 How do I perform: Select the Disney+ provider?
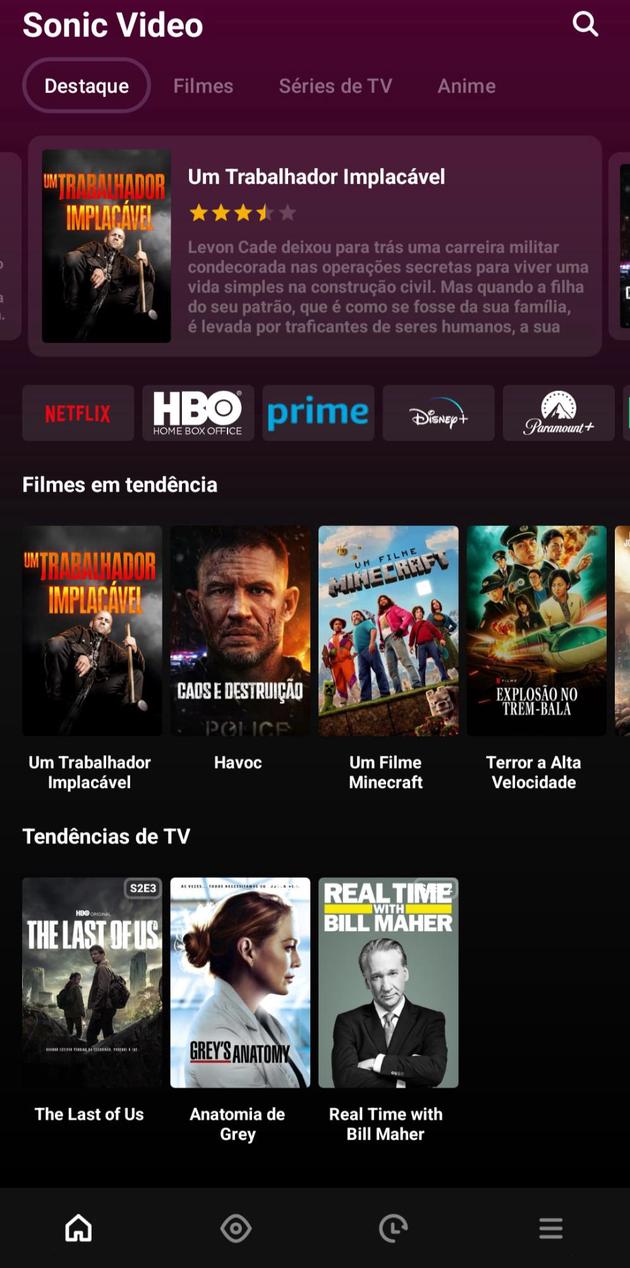click(438, 413)
